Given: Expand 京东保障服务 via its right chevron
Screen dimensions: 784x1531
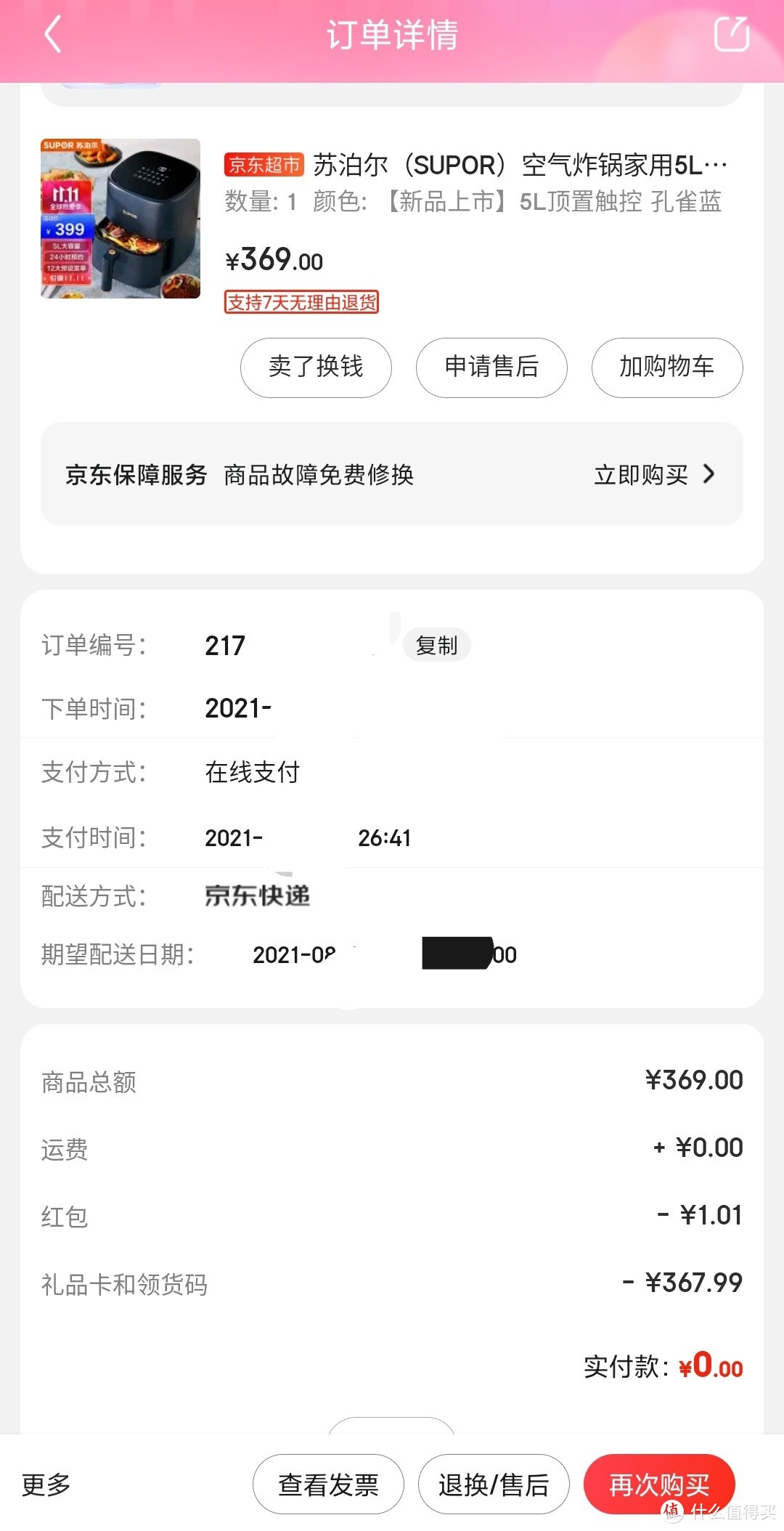Looking at the screenshot, I should click(x=709, y=474).
